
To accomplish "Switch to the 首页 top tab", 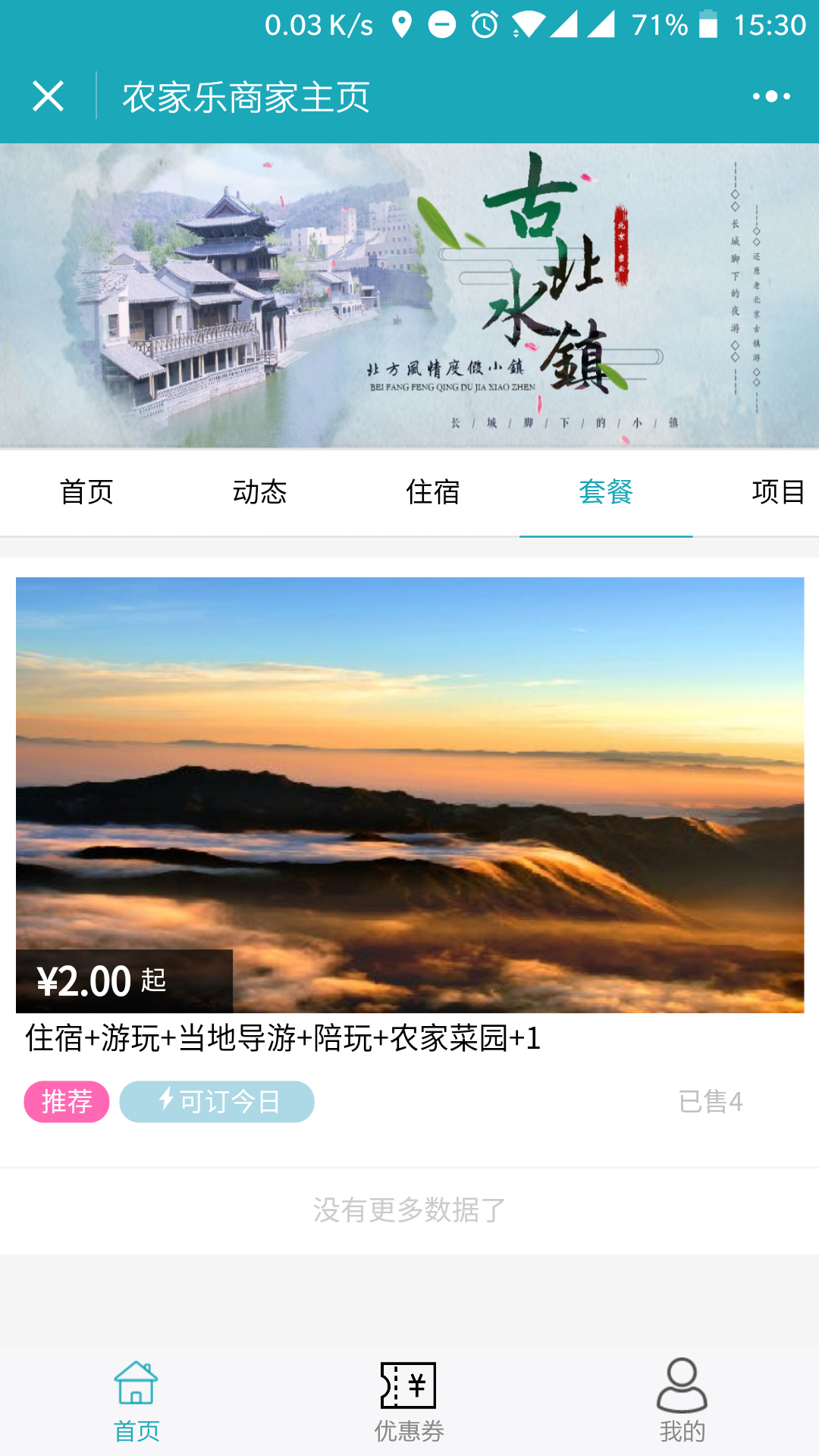I will coord(86,492).
